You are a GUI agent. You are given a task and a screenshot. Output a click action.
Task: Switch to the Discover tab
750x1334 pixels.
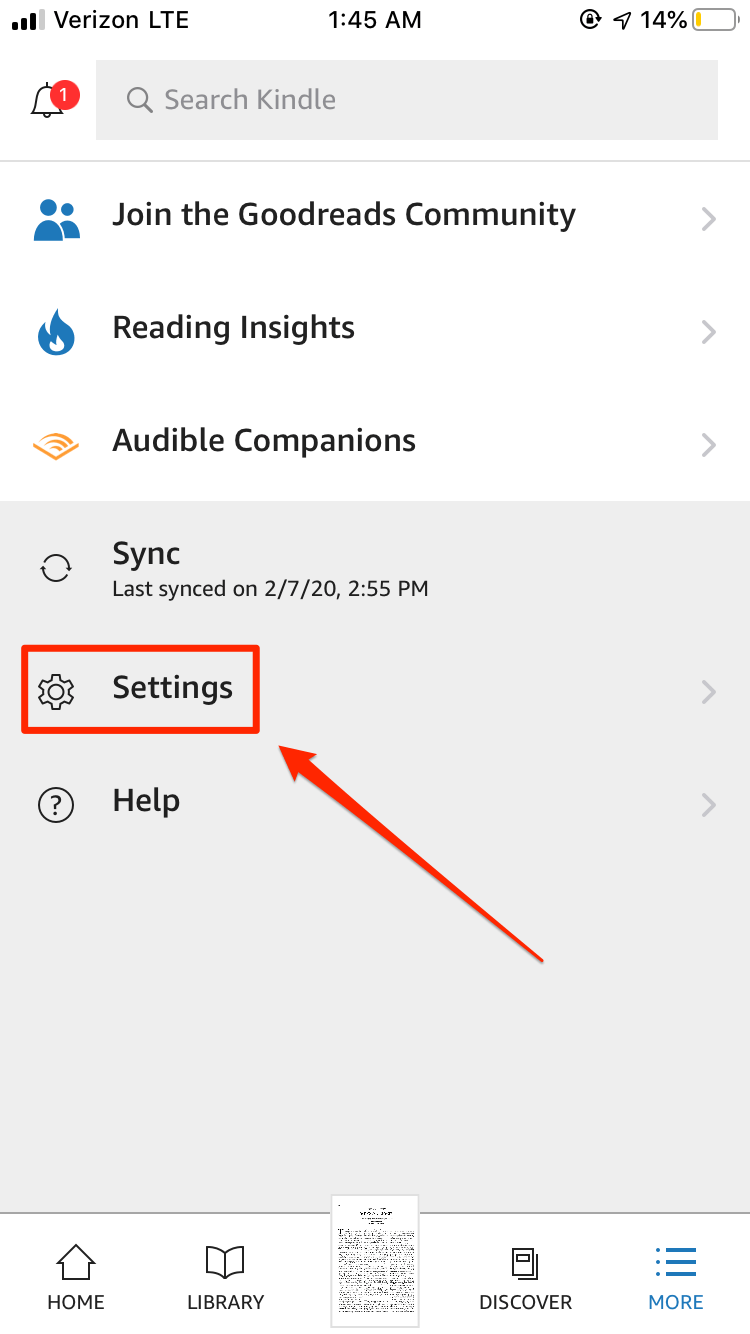point(525,1276)
